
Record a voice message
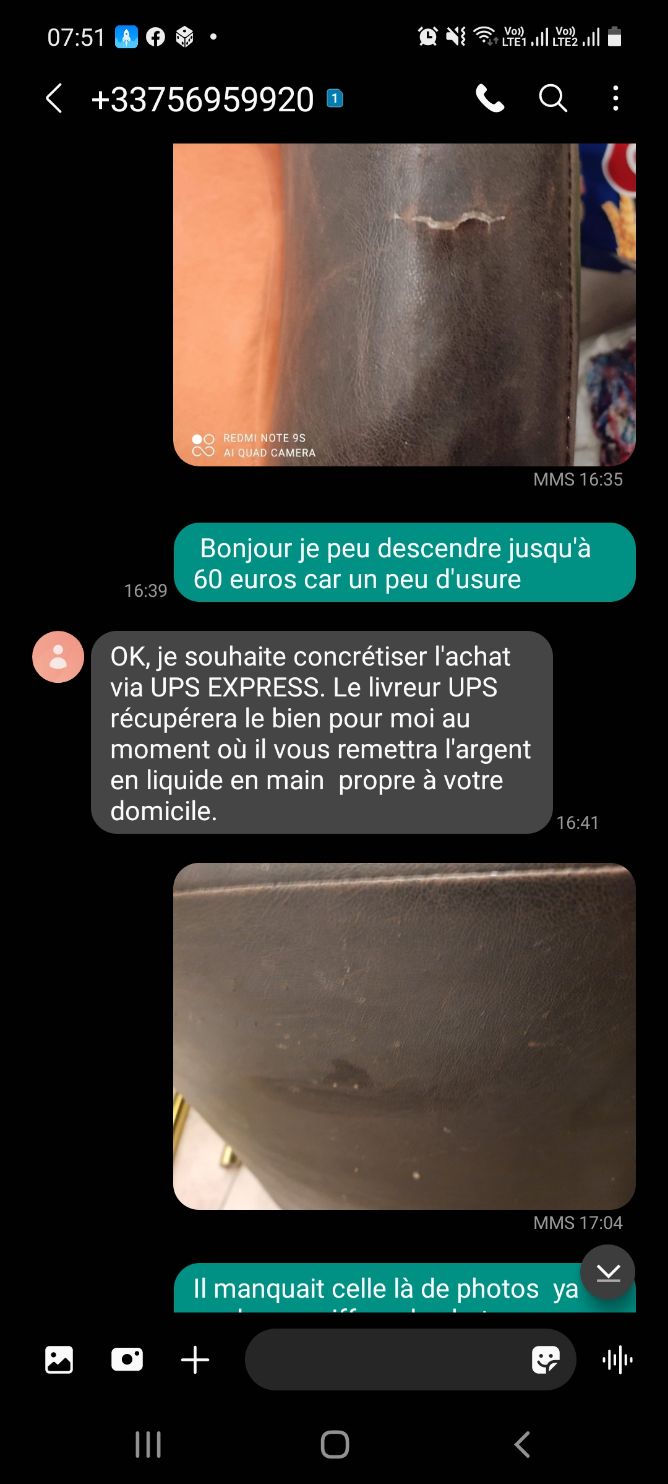(x=618, y=1359)
